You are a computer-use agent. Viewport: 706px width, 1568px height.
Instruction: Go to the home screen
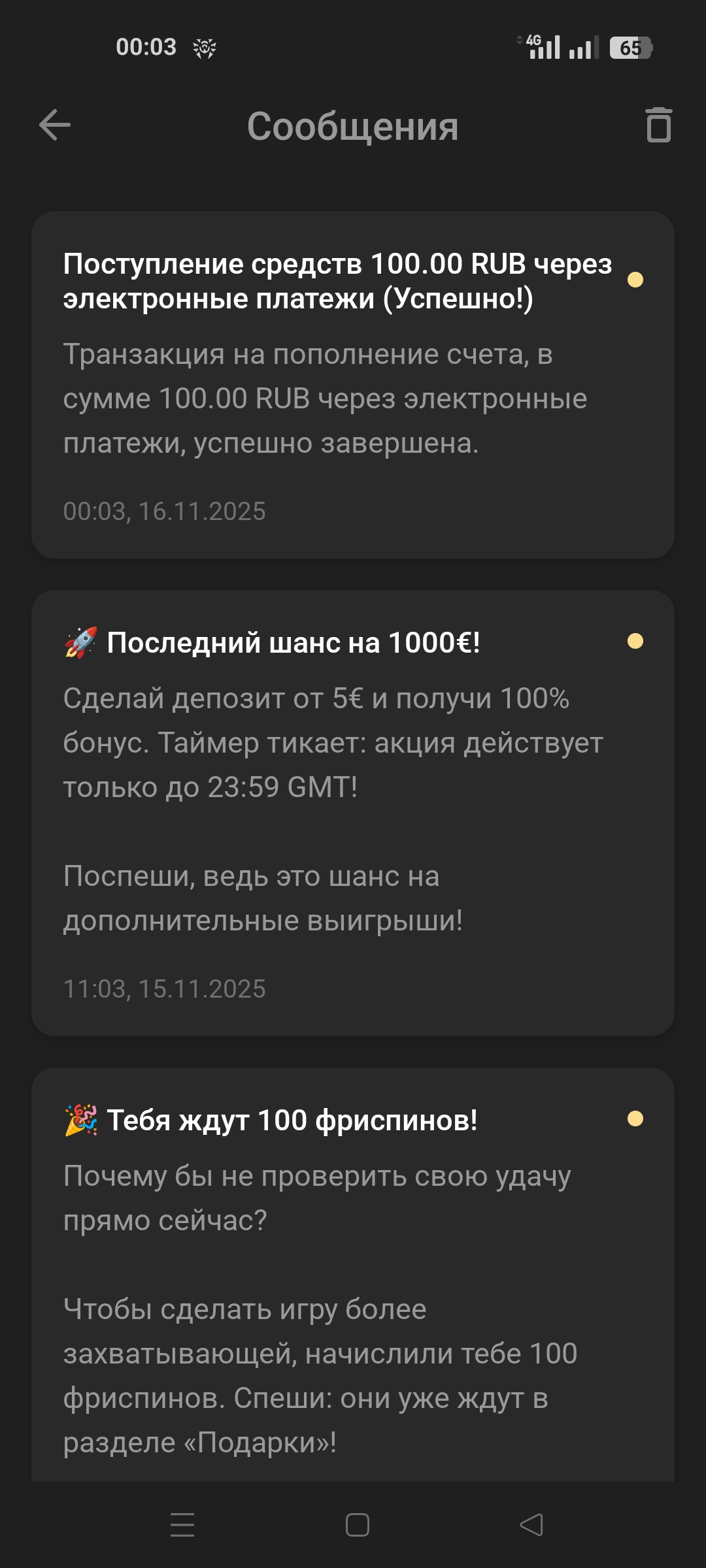point(357,1525)
